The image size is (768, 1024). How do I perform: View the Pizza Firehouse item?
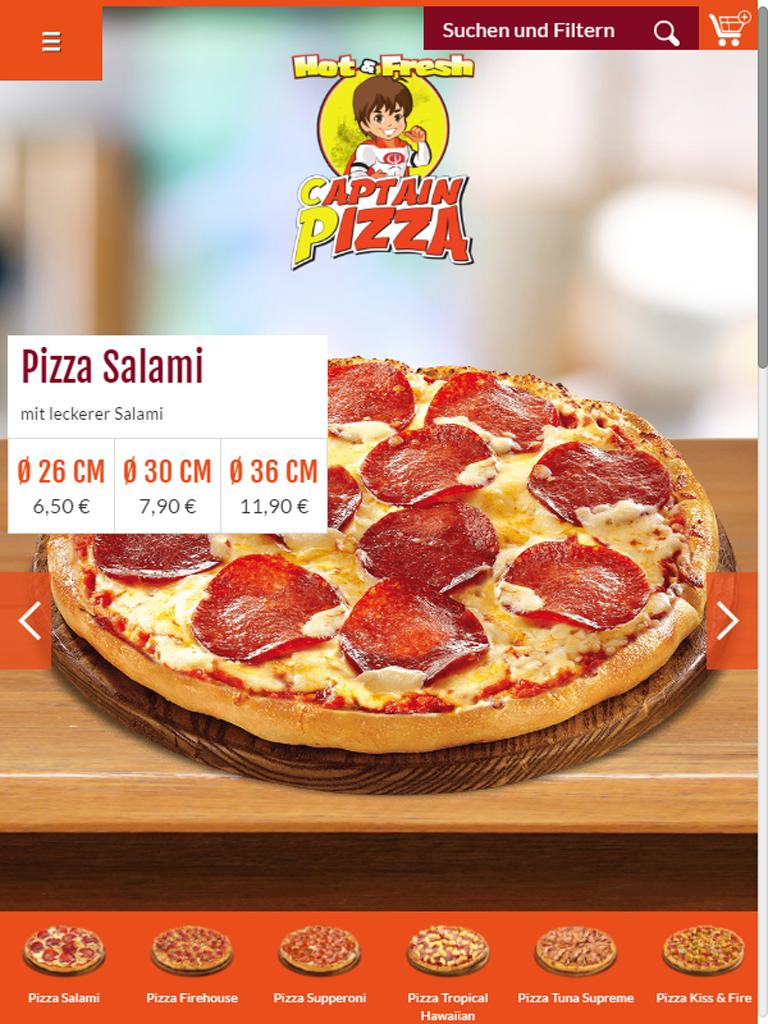tap(192, 961)
